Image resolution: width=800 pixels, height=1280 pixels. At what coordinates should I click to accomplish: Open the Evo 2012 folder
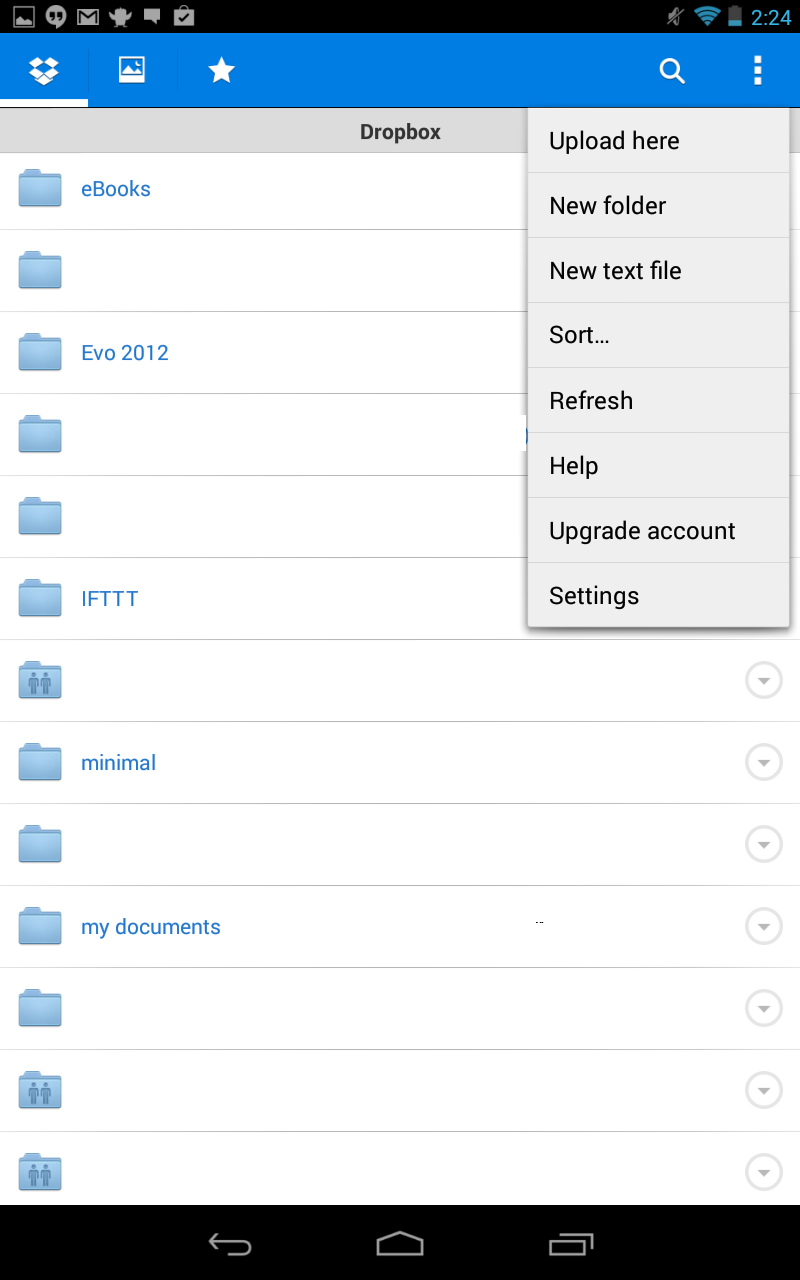124,353
